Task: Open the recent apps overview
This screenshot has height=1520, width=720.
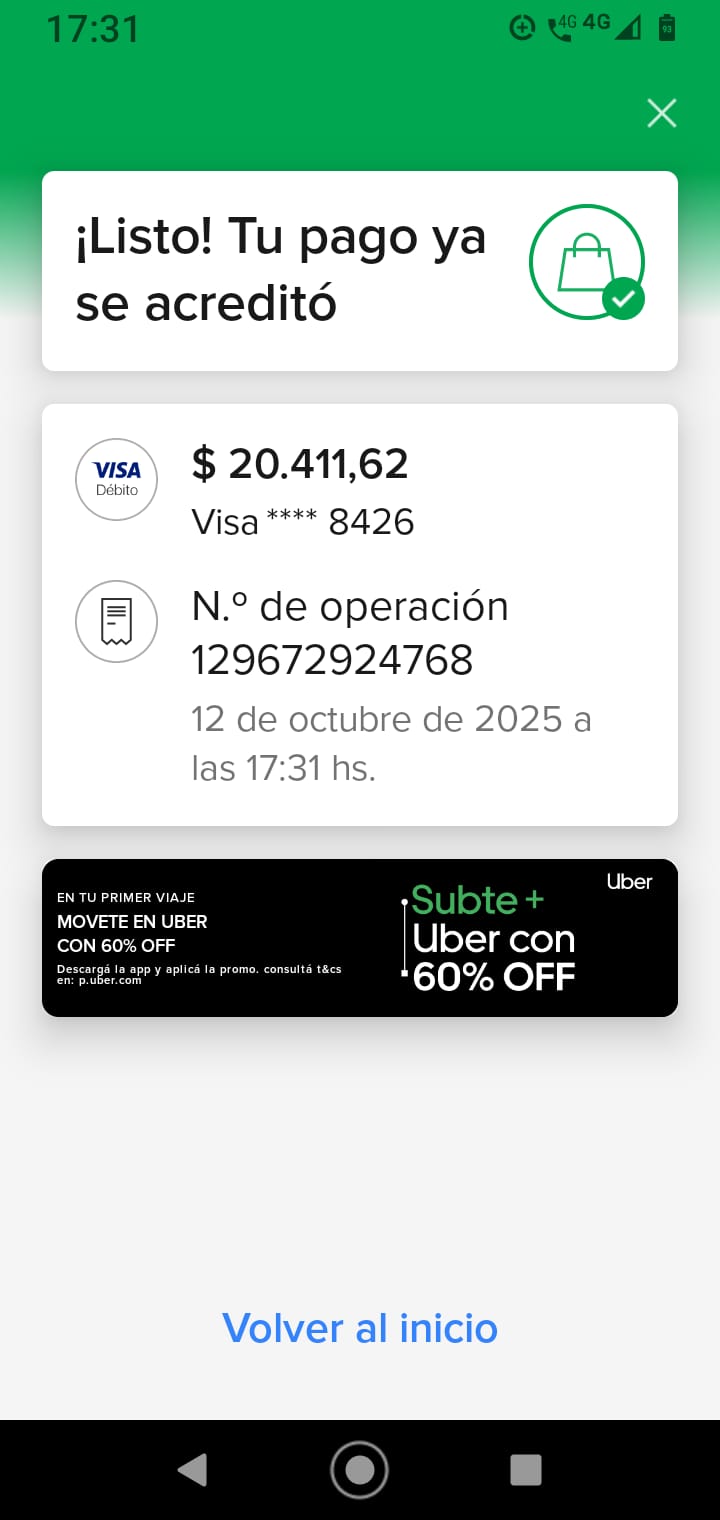Action: 526,1470
